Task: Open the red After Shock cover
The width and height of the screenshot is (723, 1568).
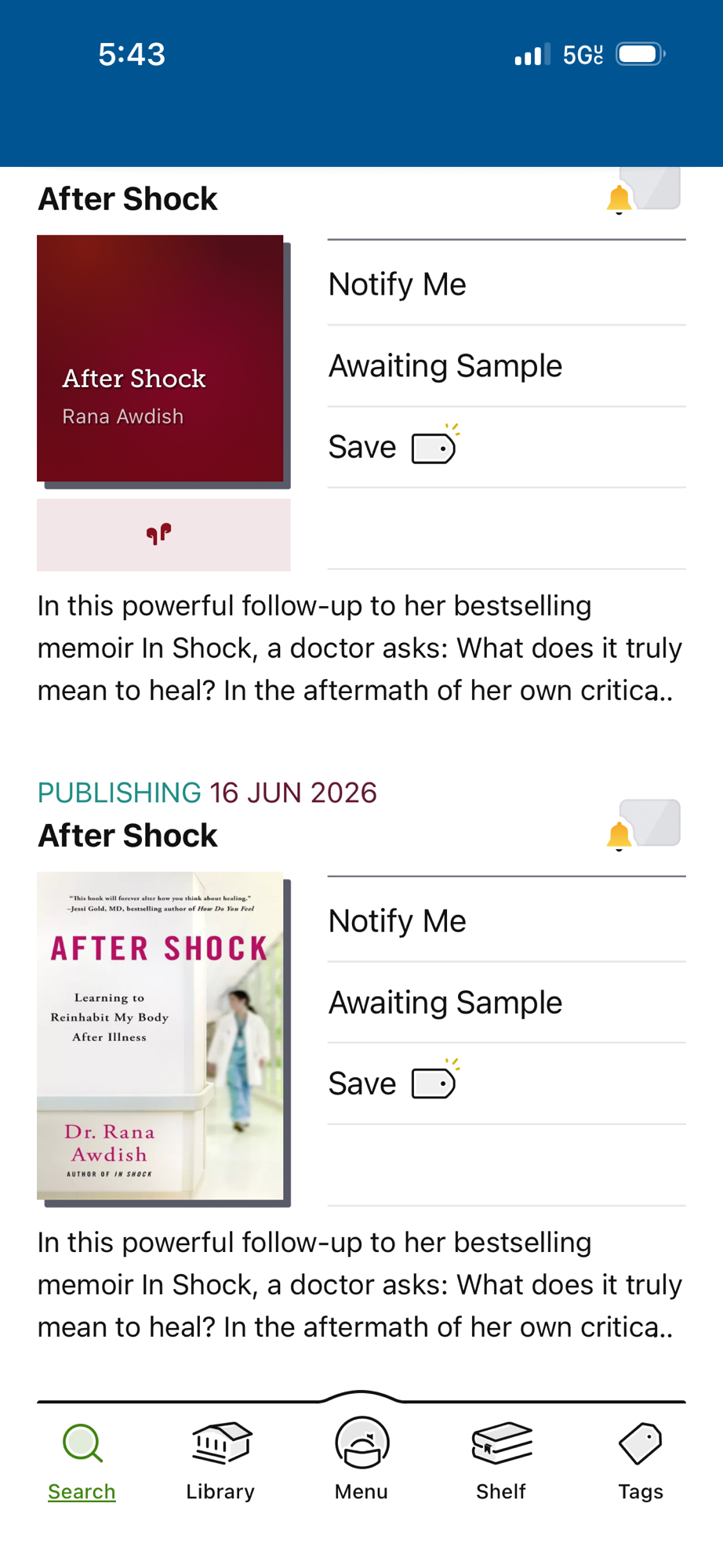Action: pos(160,358)
